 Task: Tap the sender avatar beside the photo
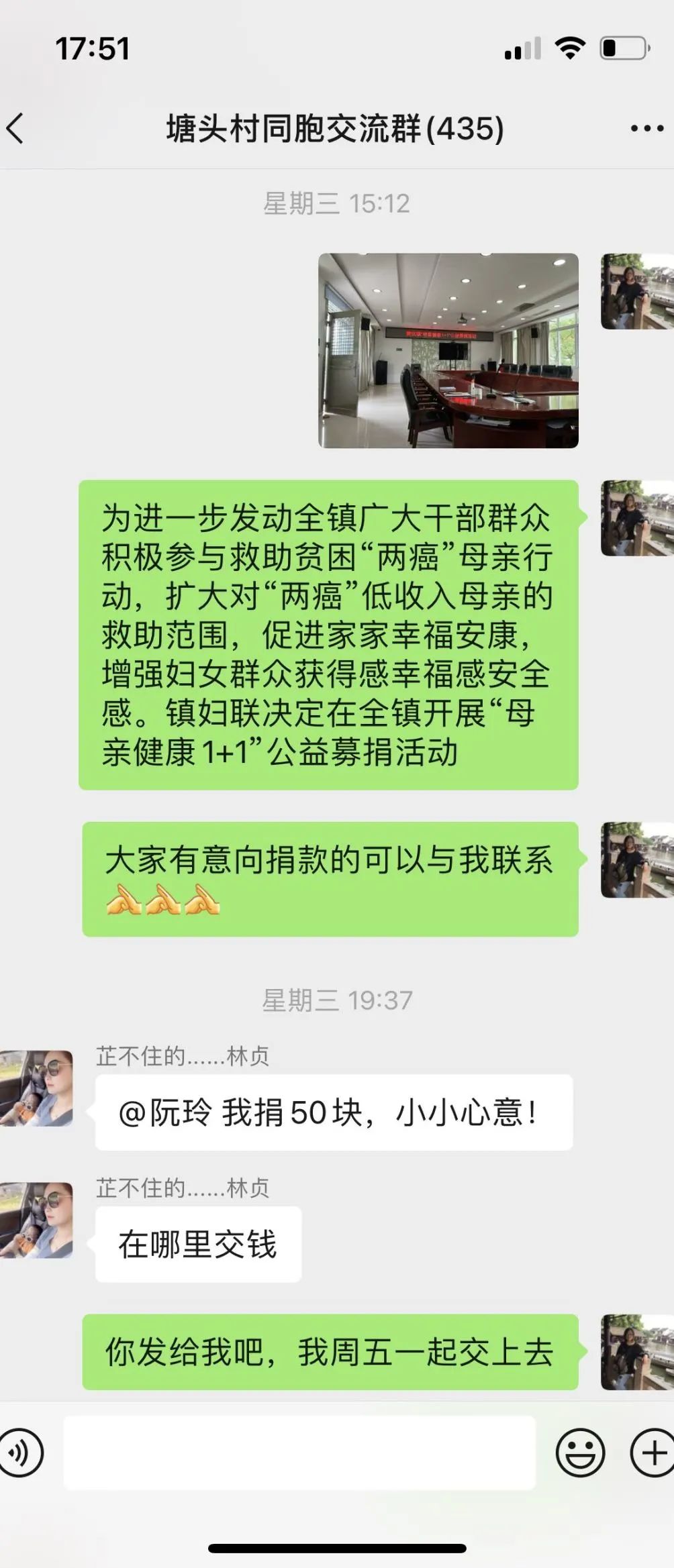coord(636,291)
